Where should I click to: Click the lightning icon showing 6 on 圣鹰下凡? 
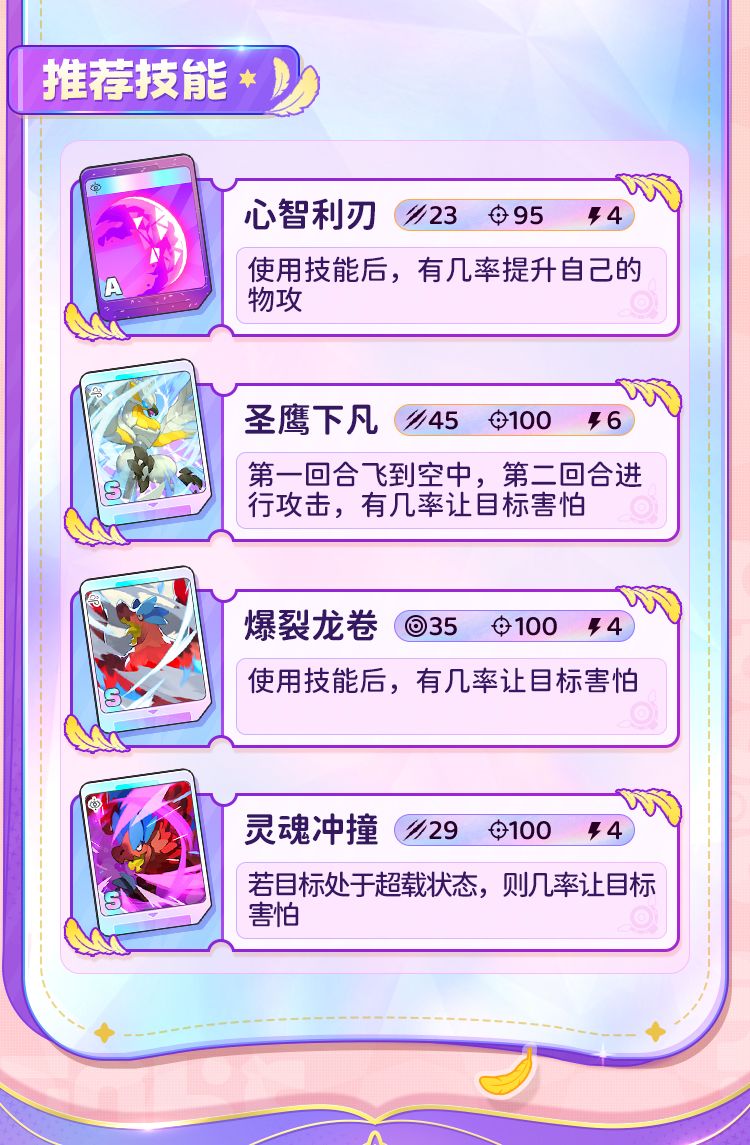tap(597, 421)
